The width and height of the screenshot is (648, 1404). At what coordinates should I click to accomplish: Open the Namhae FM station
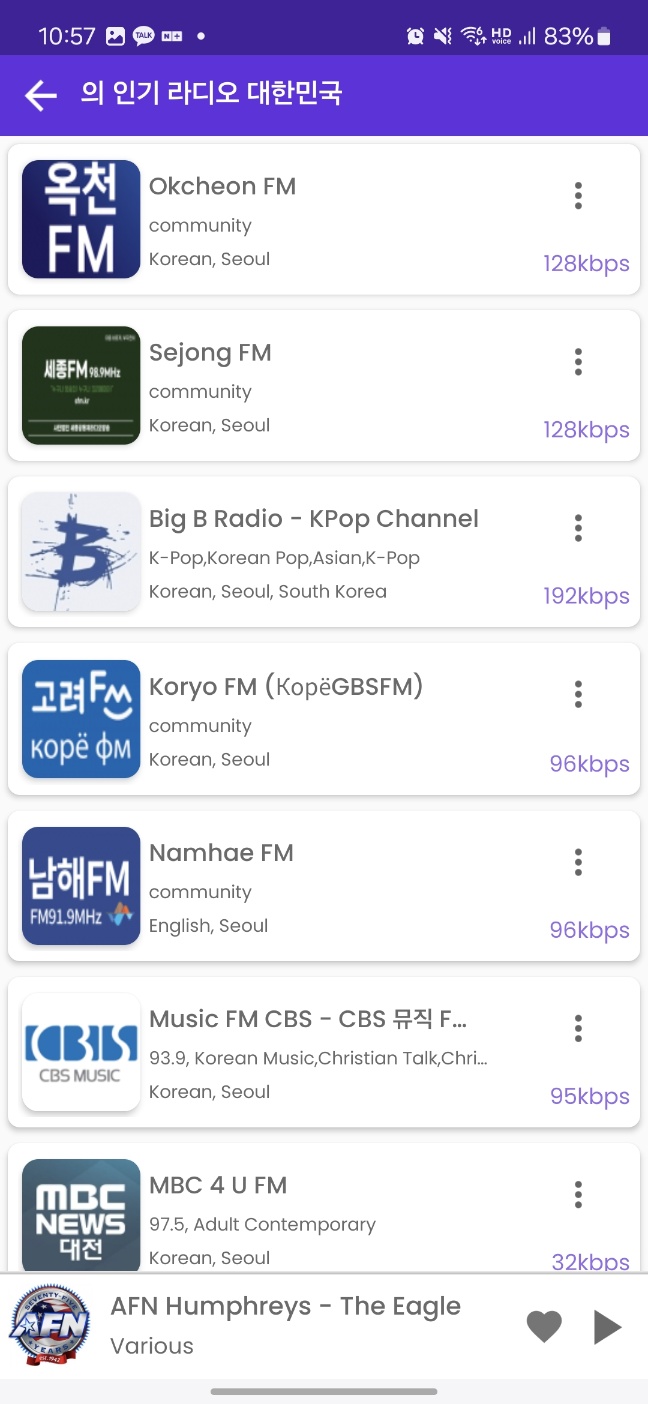(x=324, y=886)
